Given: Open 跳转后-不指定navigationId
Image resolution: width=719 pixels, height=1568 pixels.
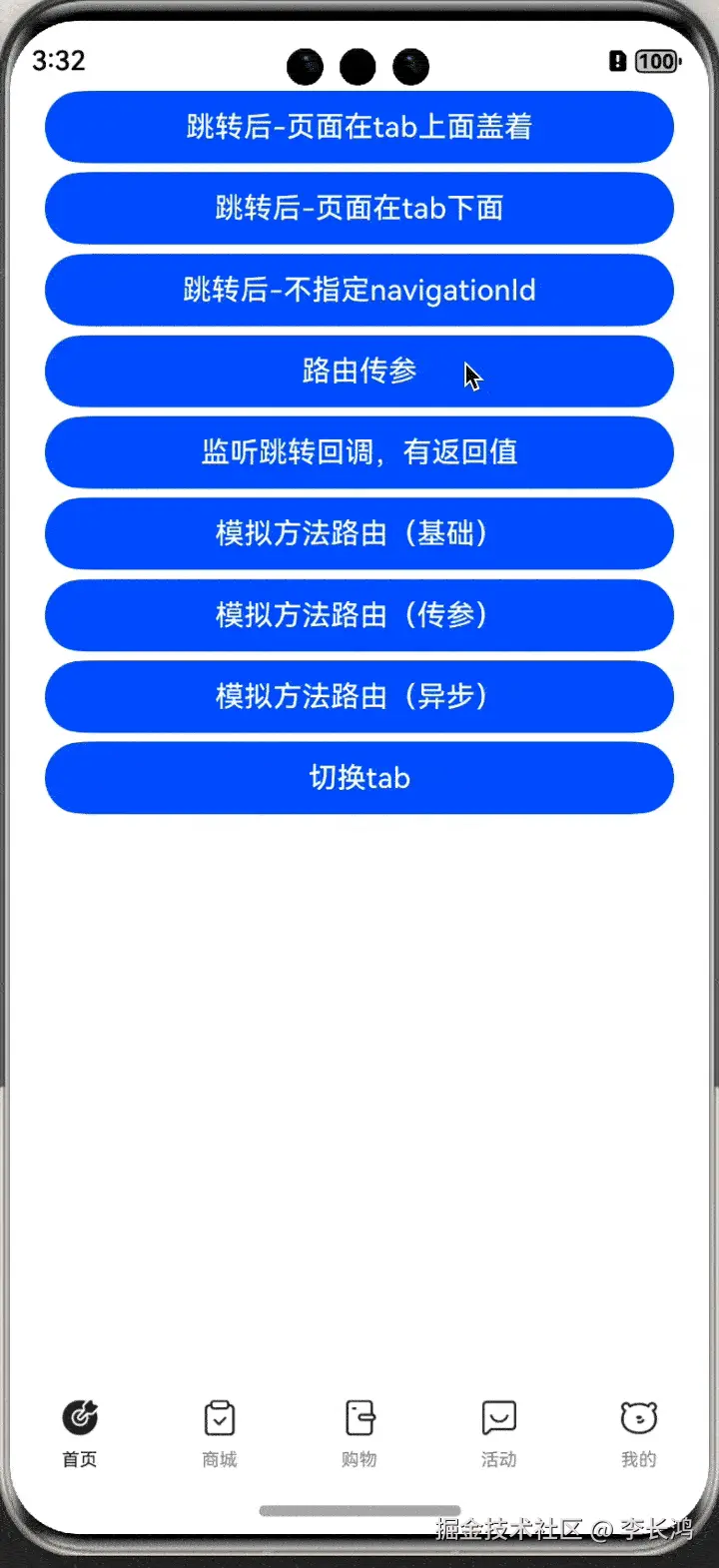Looking at the screenshot, I should pyautogui.click(x=359, y=290).
